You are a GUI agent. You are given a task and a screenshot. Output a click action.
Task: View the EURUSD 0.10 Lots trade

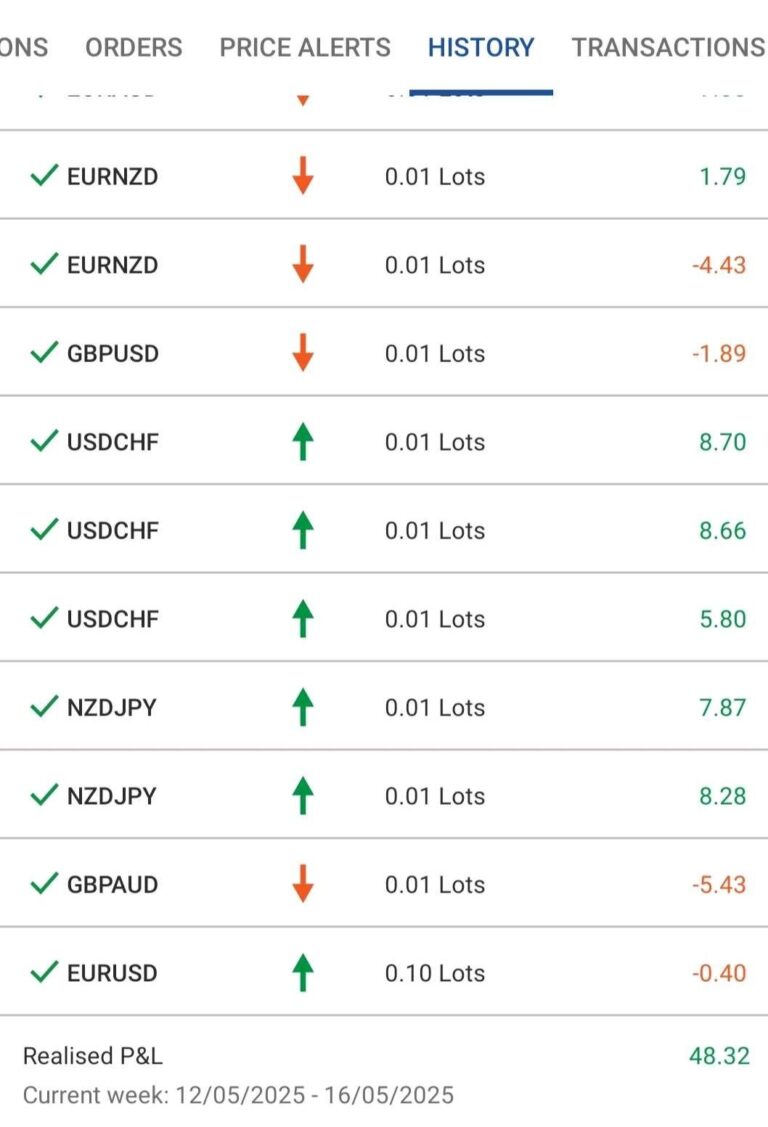click(x=384, y=973)
